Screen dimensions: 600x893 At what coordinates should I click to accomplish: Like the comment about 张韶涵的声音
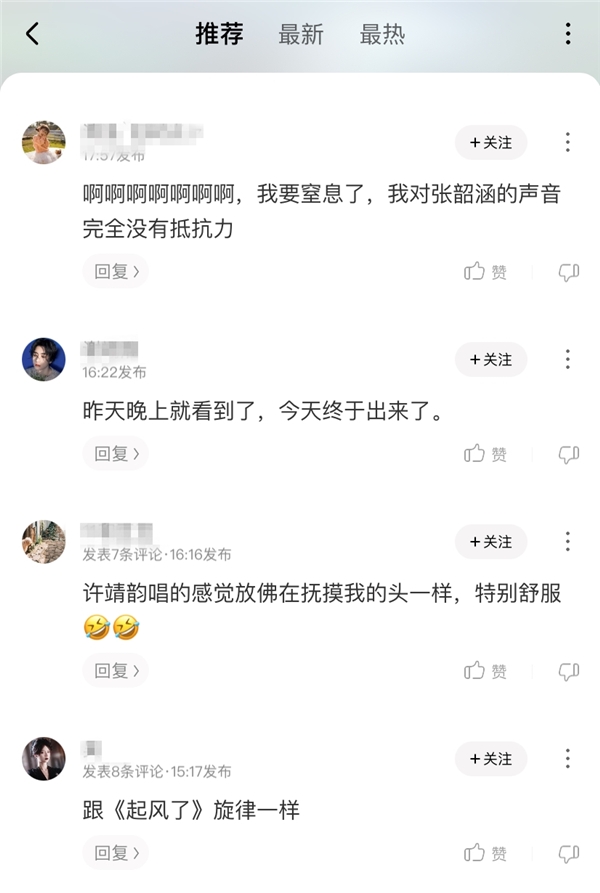coord(486,272)
